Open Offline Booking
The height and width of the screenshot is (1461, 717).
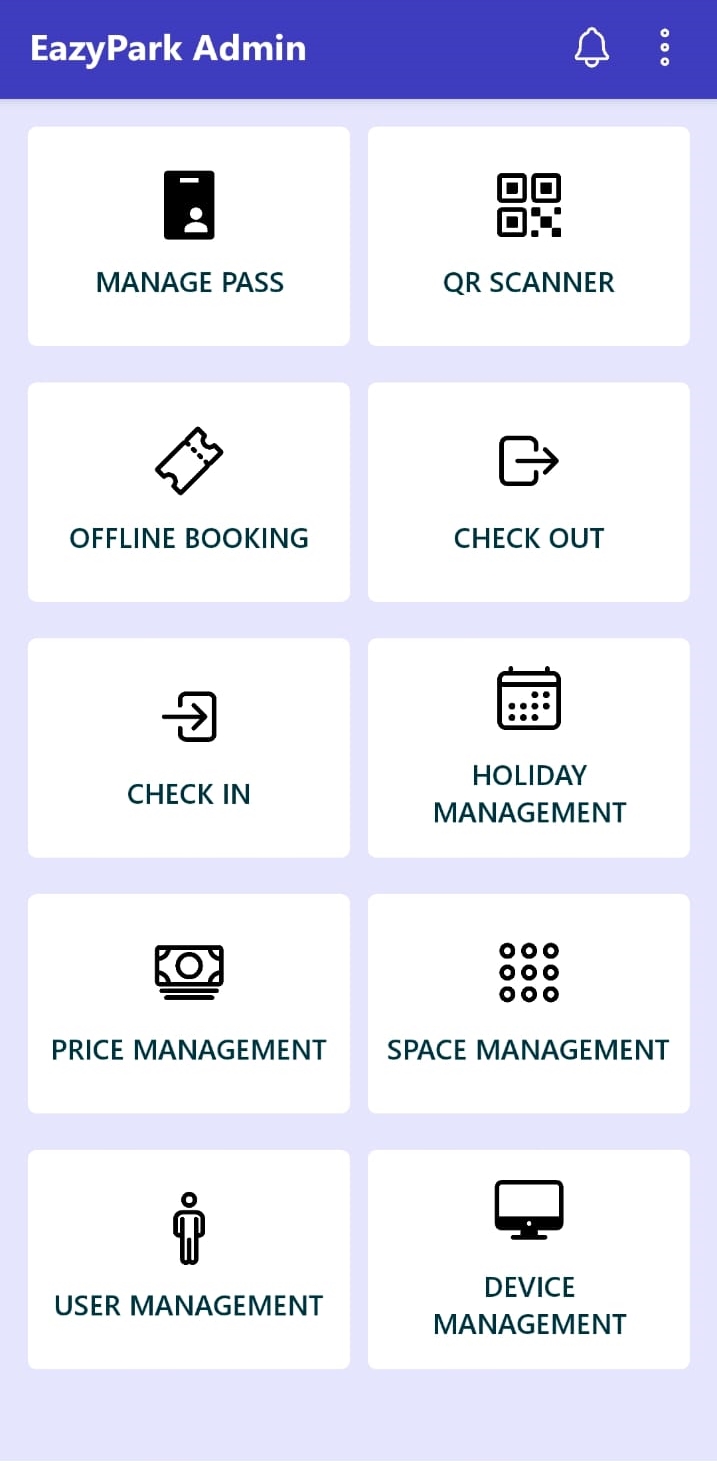[189, 492]
